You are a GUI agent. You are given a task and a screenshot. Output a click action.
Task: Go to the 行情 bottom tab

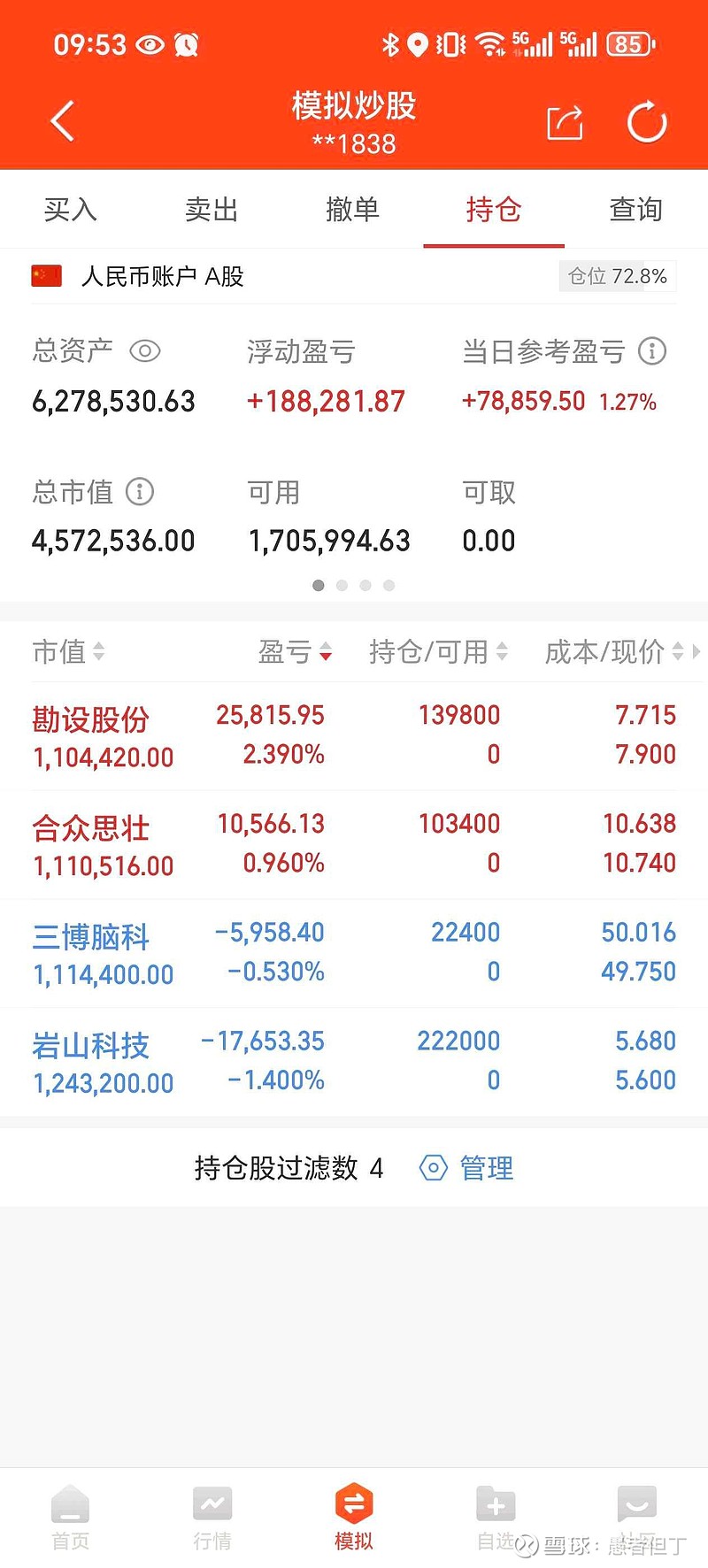[212, 1518]
